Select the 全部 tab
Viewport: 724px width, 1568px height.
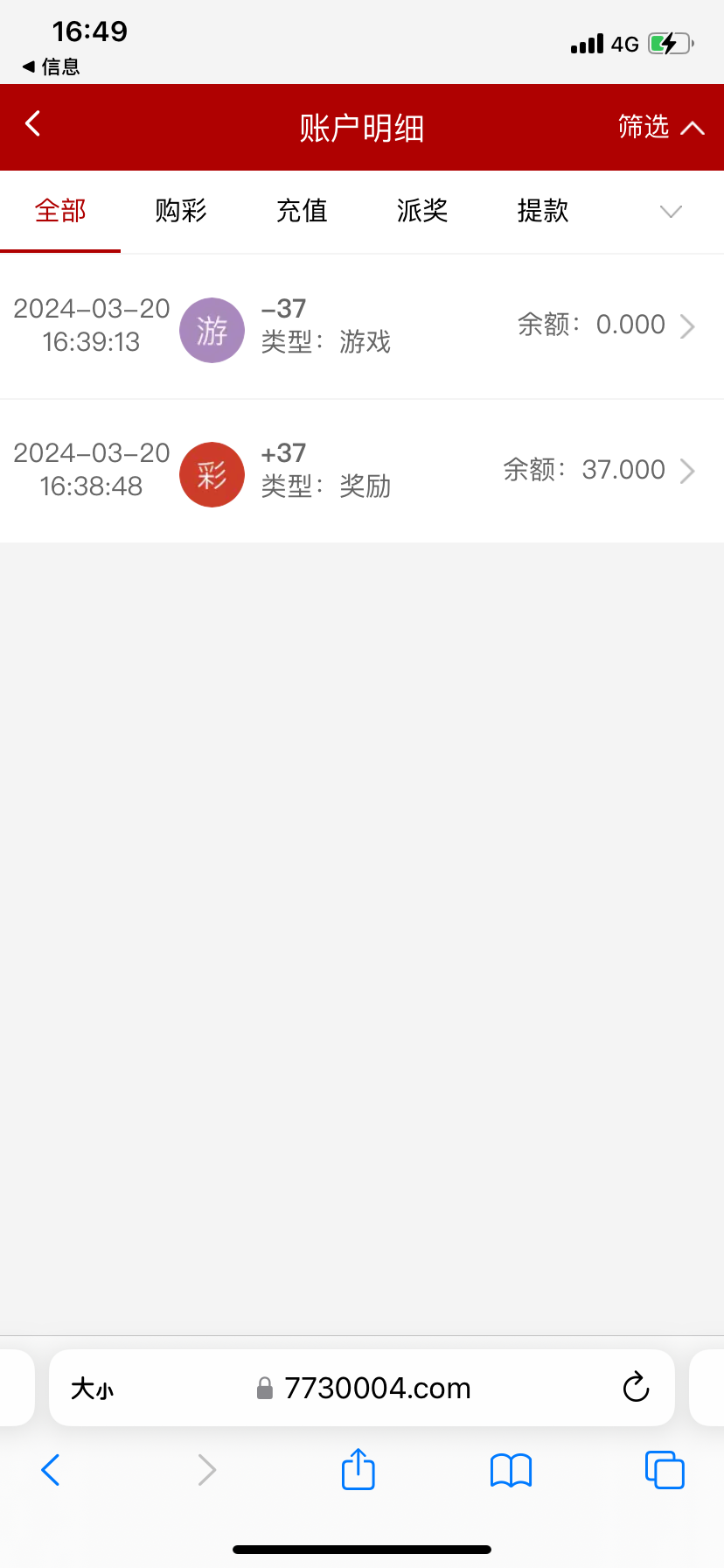[x=60, y=211]
